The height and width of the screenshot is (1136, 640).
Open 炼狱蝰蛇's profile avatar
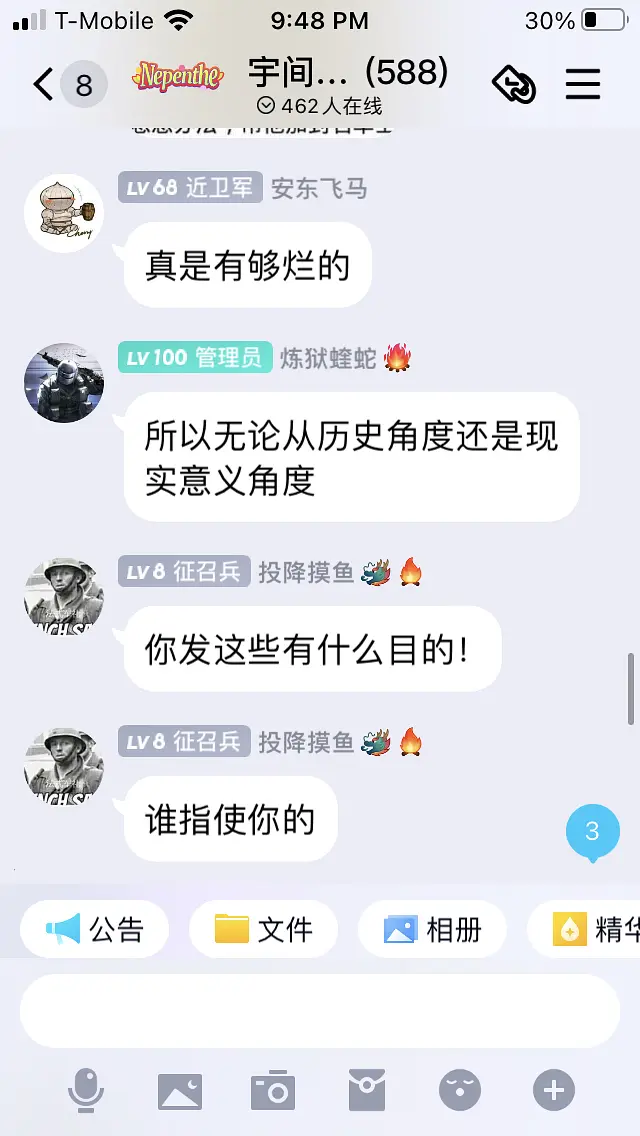[x=64, y=383]
